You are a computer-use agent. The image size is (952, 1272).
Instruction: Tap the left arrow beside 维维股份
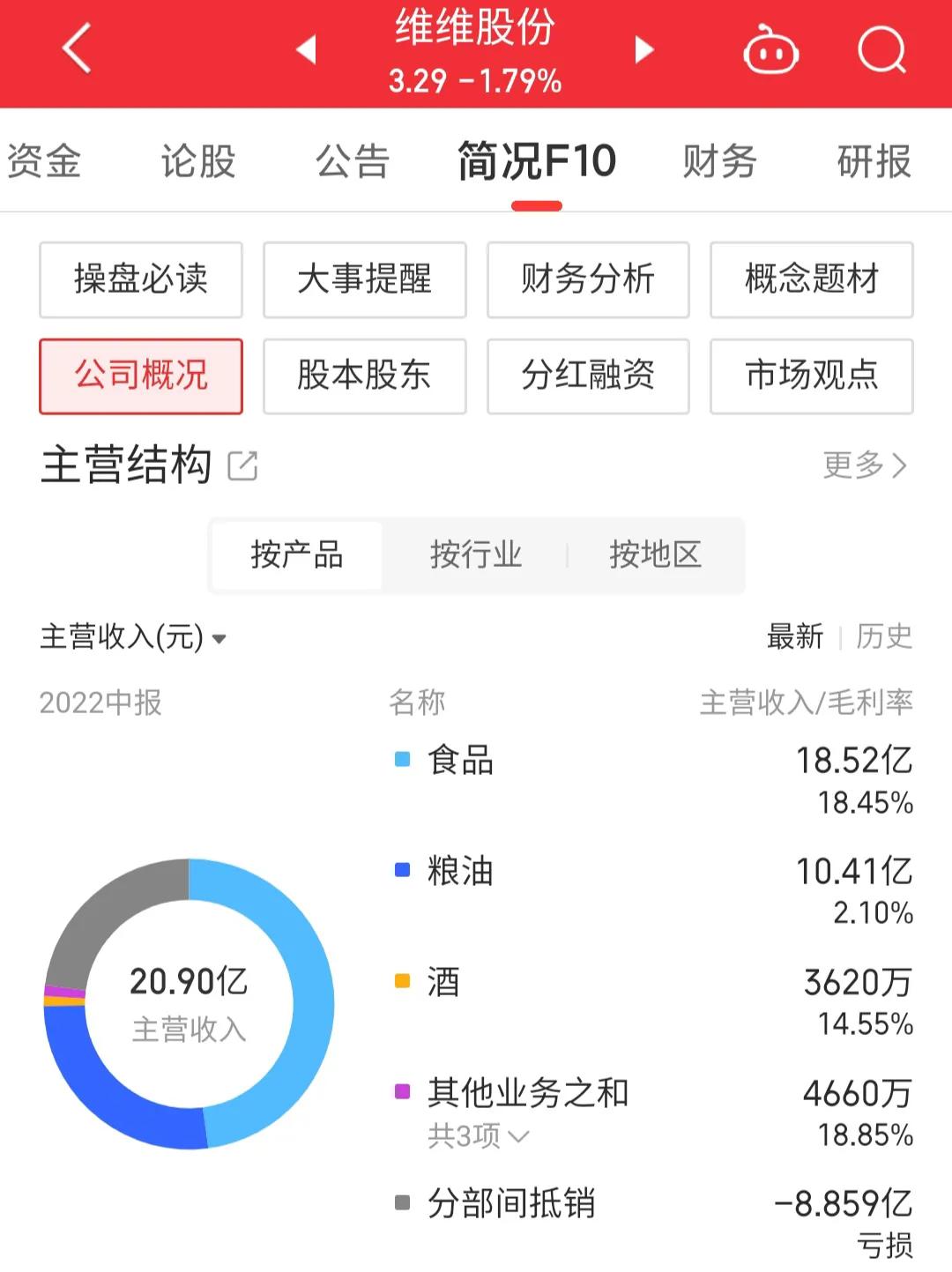tap(306, 50)
